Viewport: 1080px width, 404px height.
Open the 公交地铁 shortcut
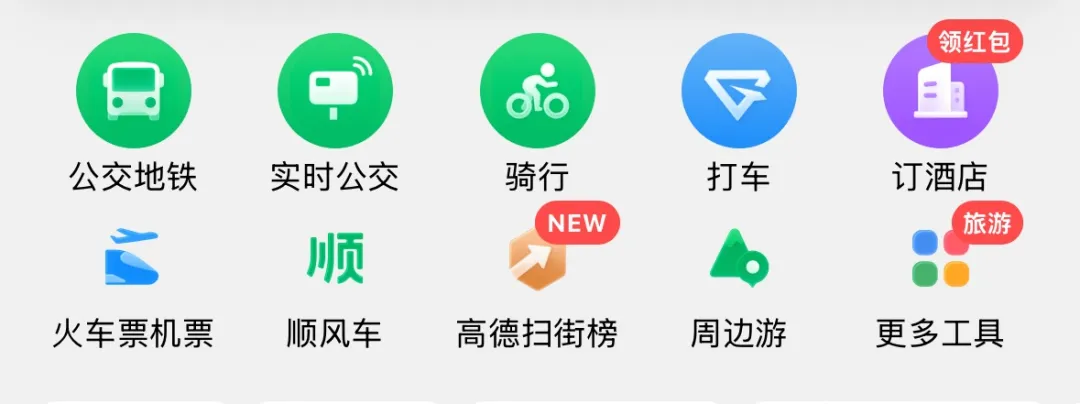click(x=133, y=91)
